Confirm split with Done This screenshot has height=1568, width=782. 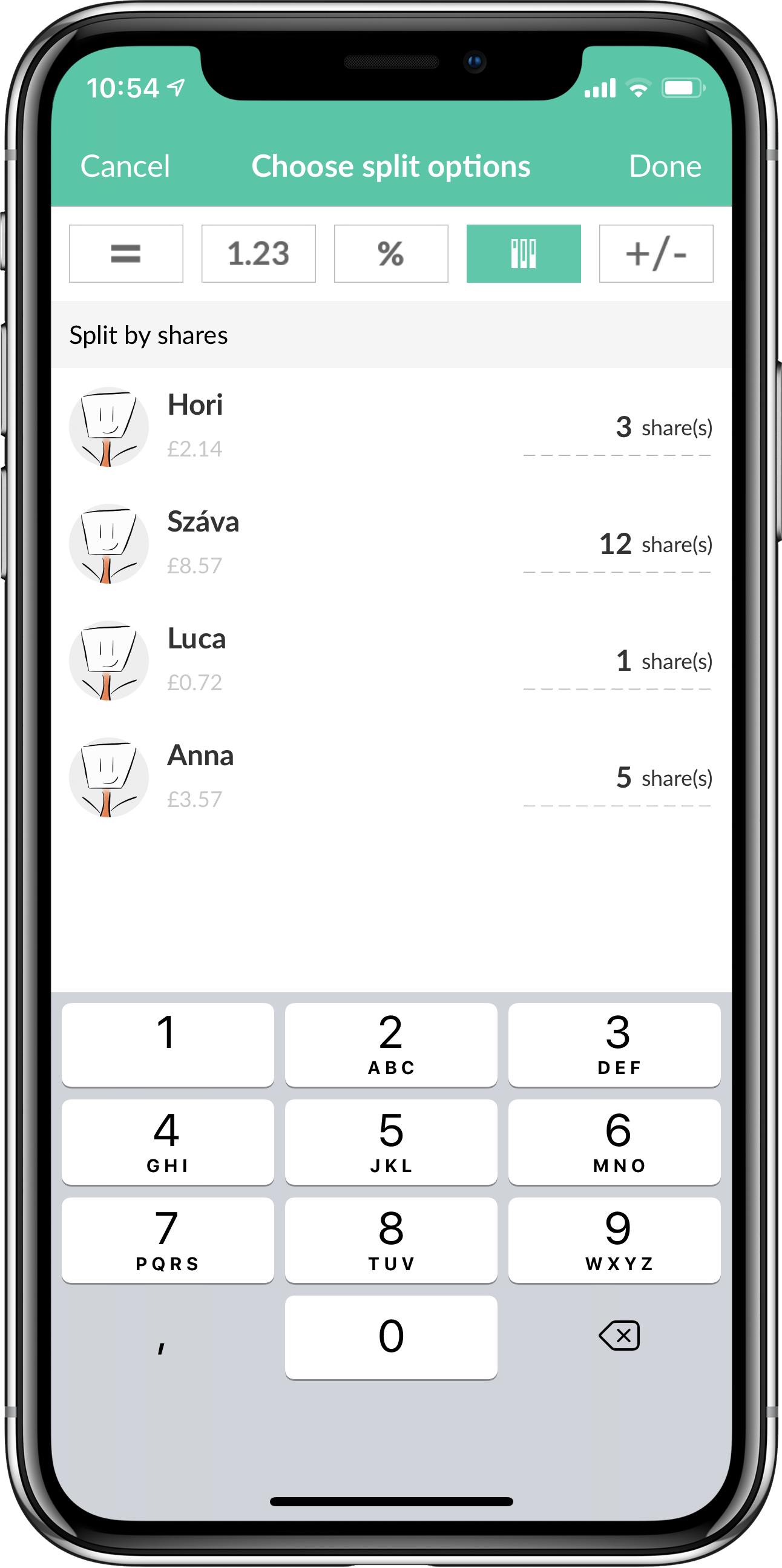(665, 166)
